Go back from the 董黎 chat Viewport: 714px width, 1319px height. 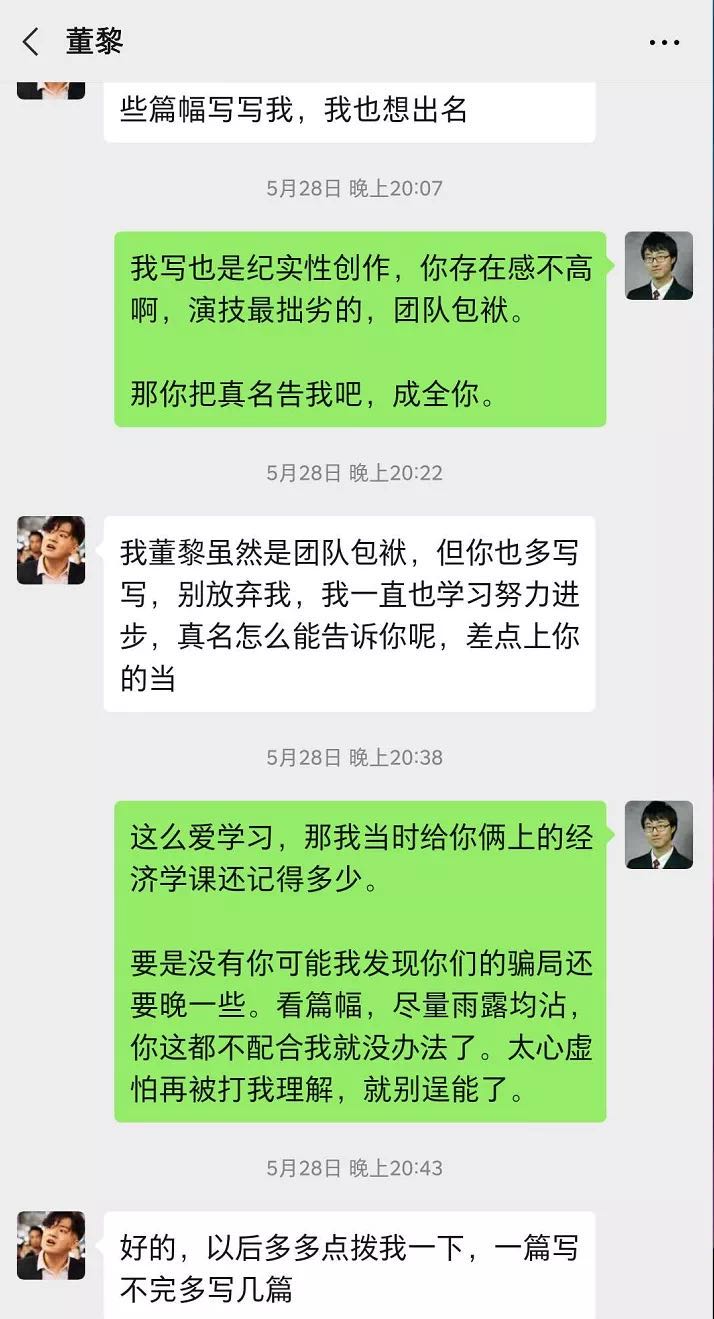[31, 42]
